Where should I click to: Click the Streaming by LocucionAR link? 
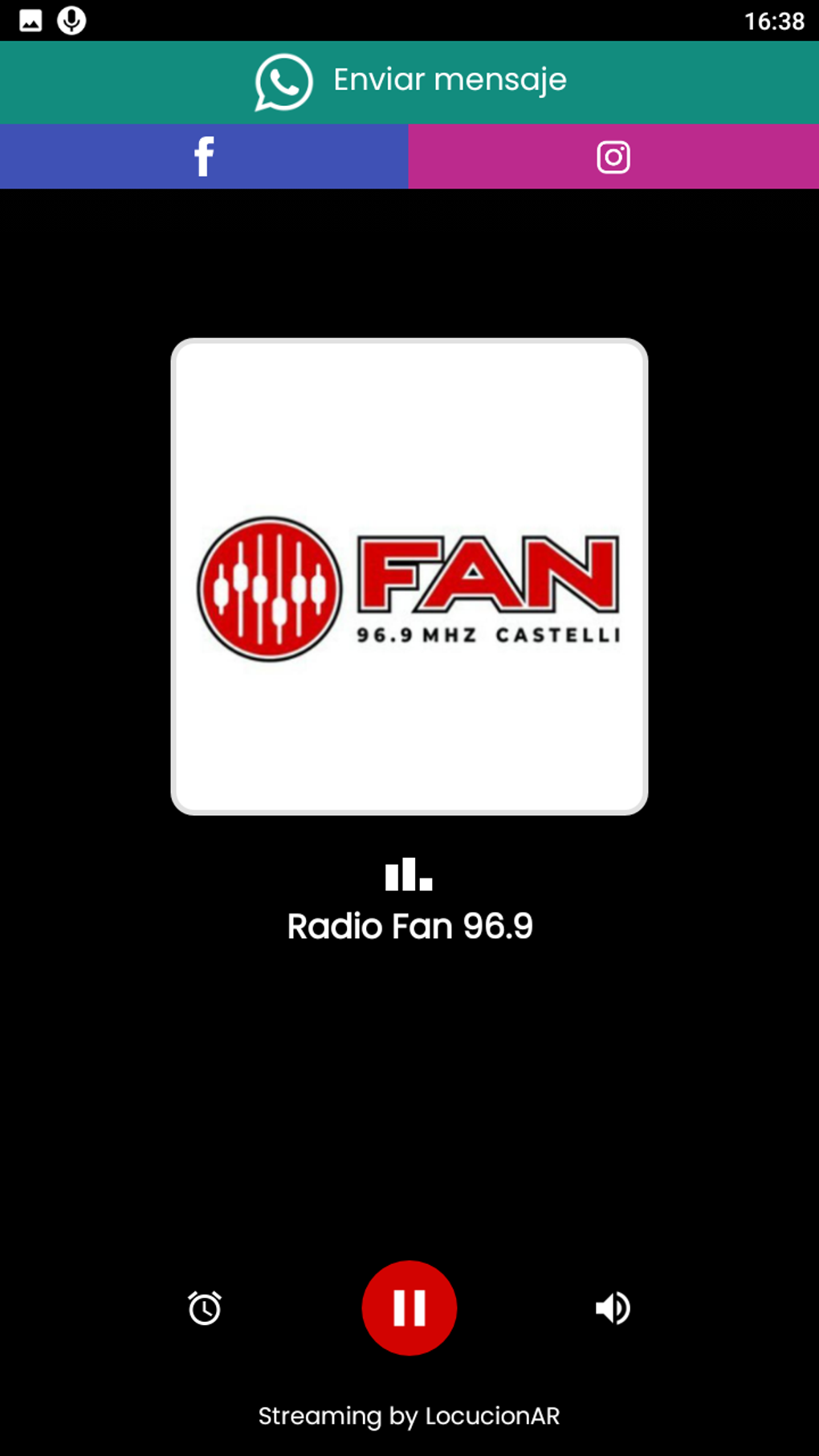409,1417
